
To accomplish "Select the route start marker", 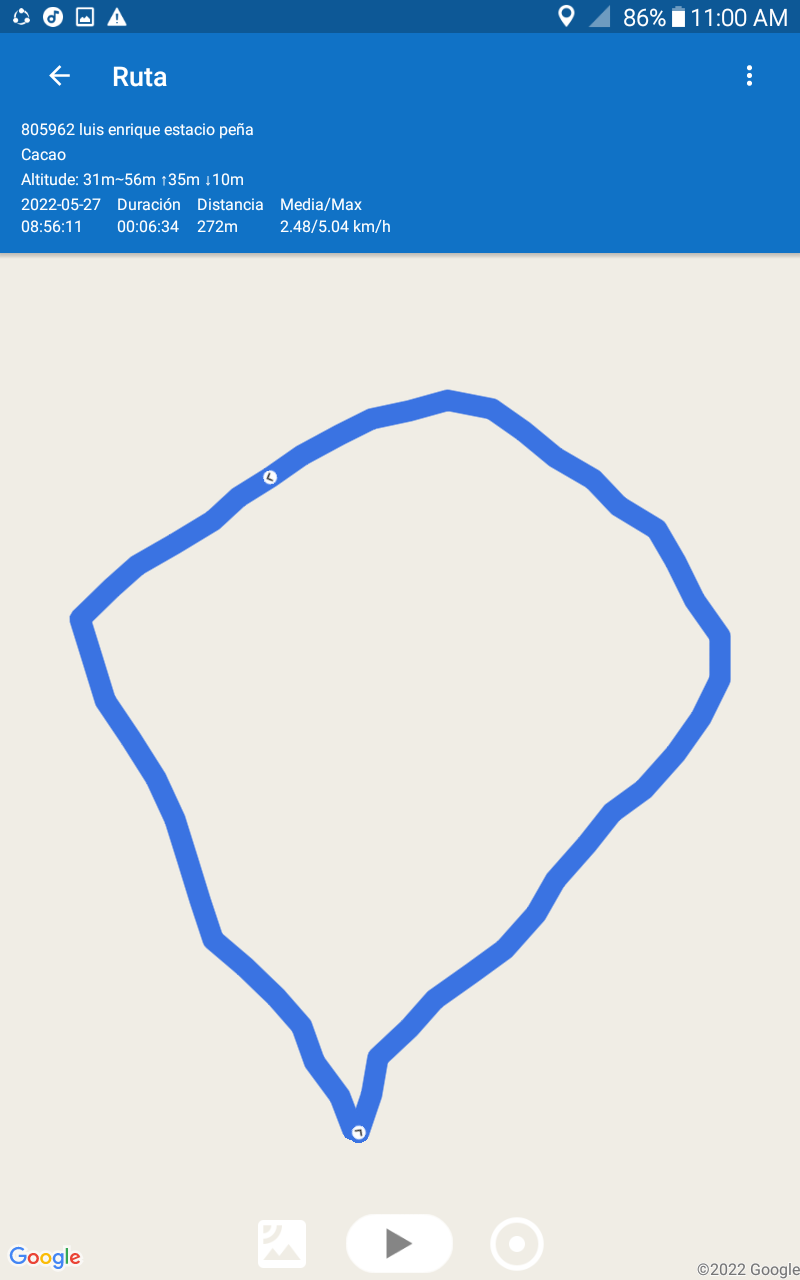I will [x=358, y=1132].
